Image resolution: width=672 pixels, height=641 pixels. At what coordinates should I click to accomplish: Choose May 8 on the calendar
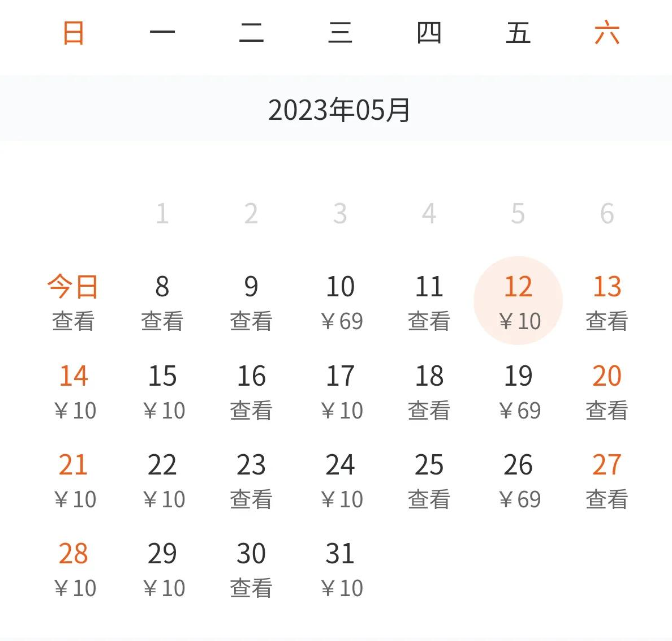[162, 301]
